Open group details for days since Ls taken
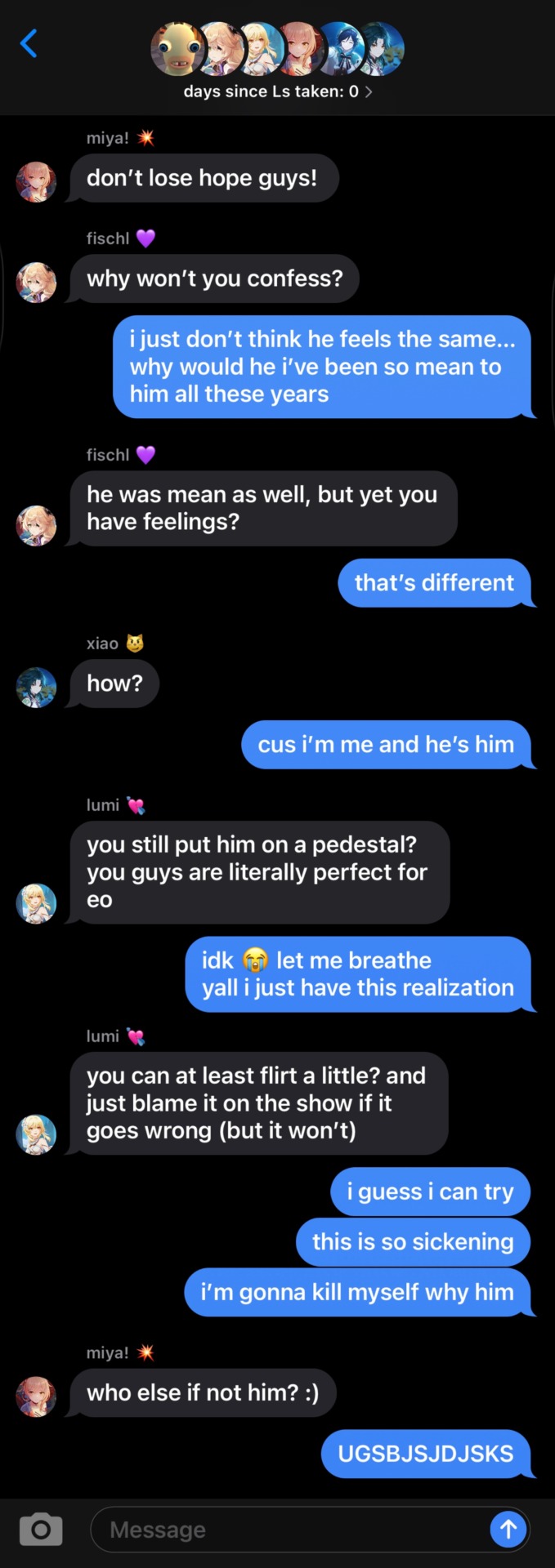 pos(277,91)
